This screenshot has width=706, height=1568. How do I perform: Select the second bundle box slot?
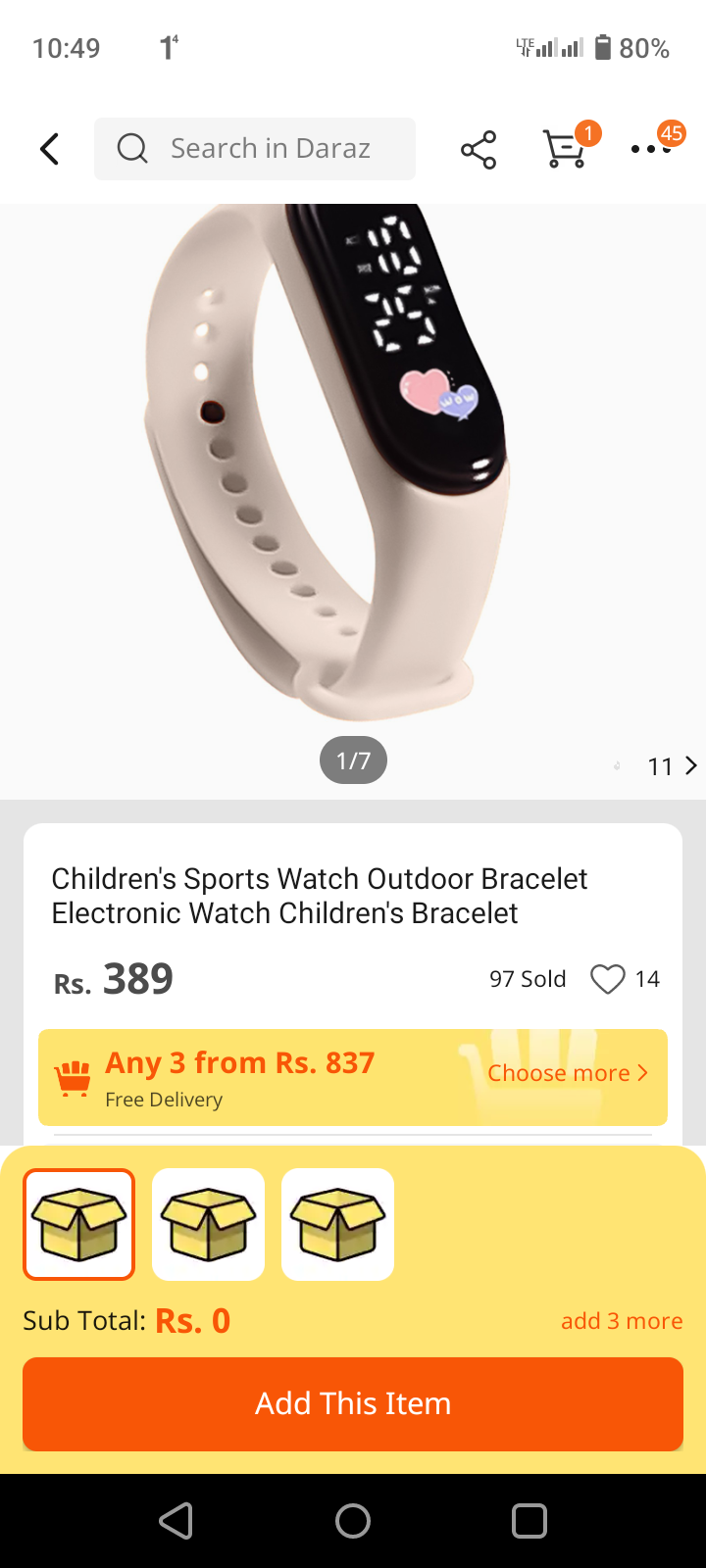[208, 1224]
